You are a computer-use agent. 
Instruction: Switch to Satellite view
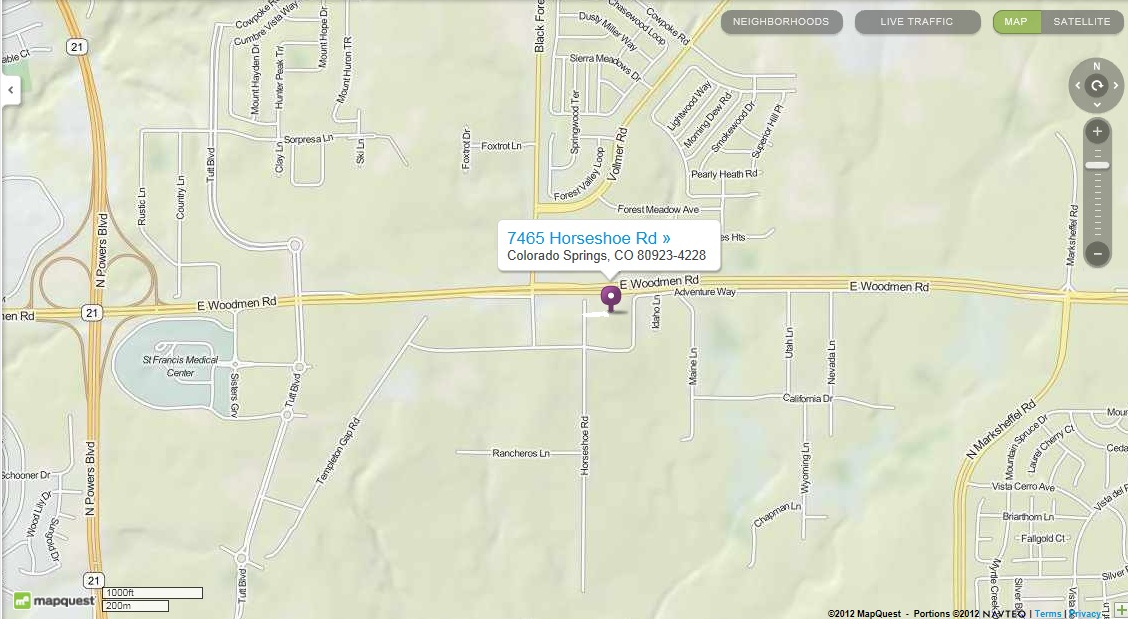pos(1081,22)
